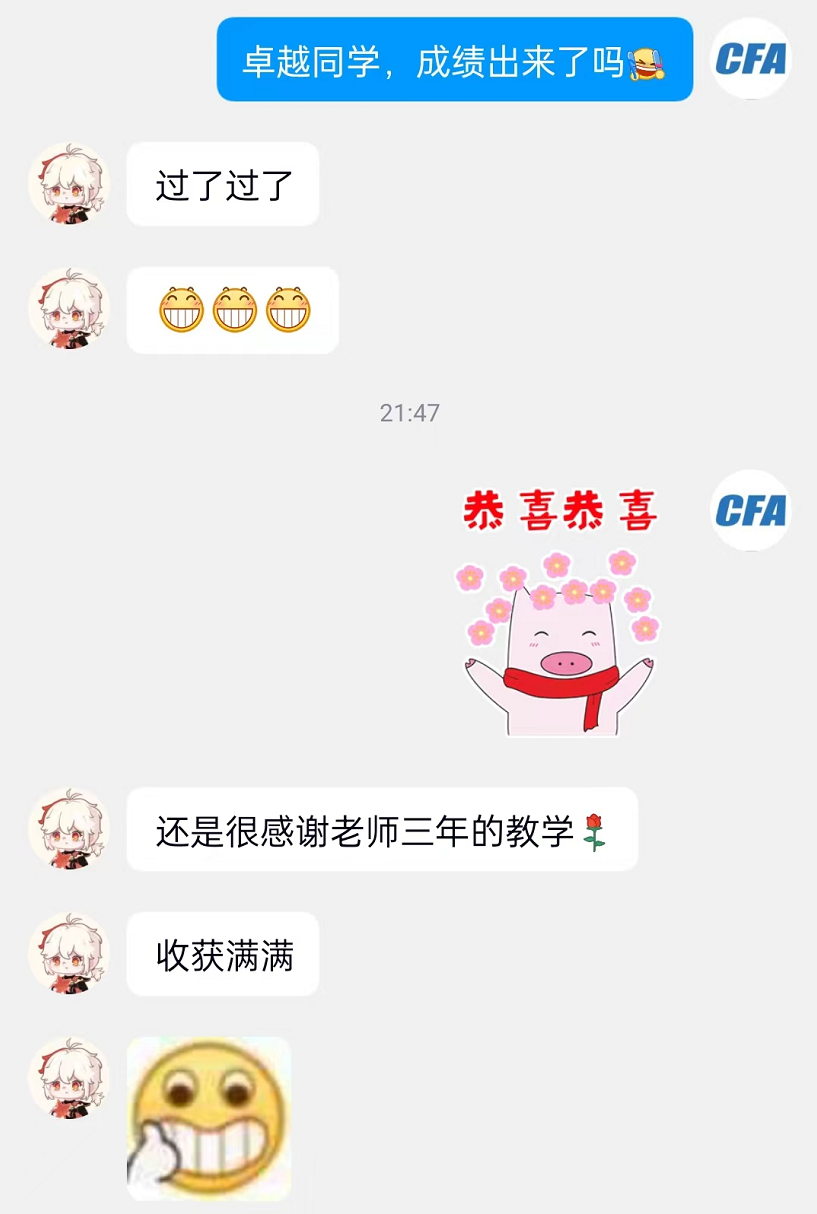Image resolution: width=817 pixels, height=1214 pixels.
Task: View the 恭喜恭喜 pig sticker
Action: 558,612
